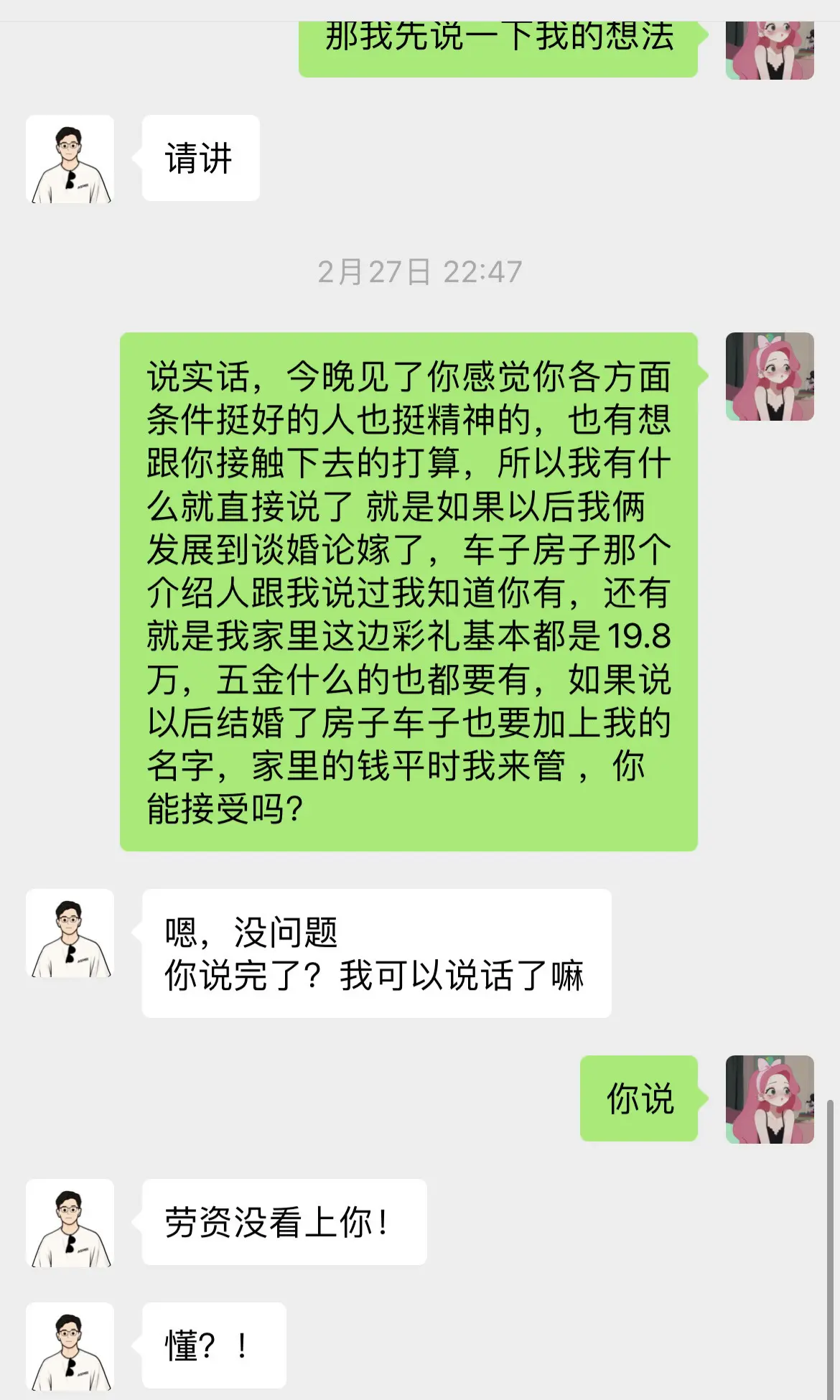Screen dimensions: 840x1400
Task: Select the message bubble reading 请讲
Action: pyautogui.click(x=200, y=159)
